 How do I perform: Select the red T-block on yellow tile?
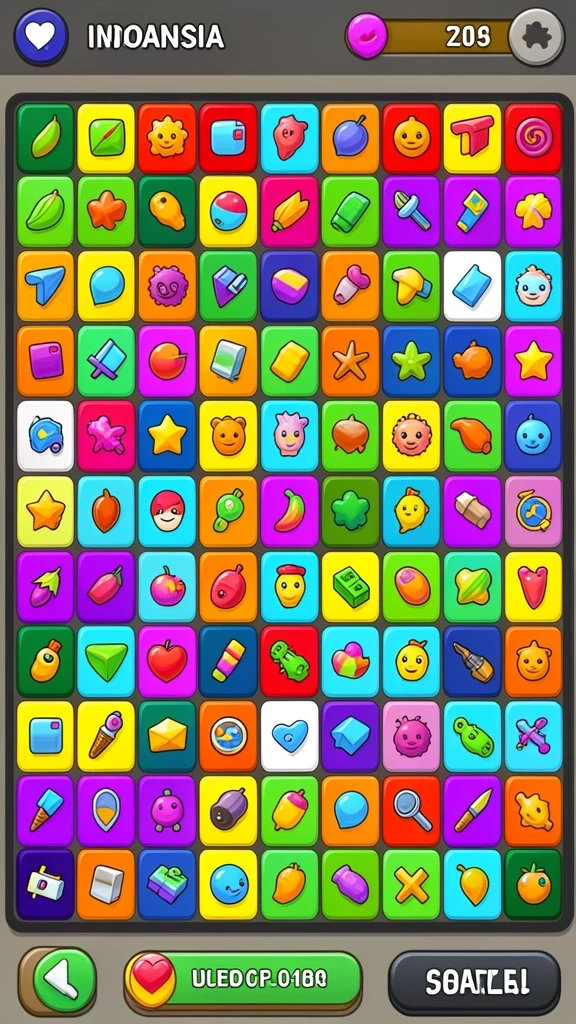(x=472, y=138)
